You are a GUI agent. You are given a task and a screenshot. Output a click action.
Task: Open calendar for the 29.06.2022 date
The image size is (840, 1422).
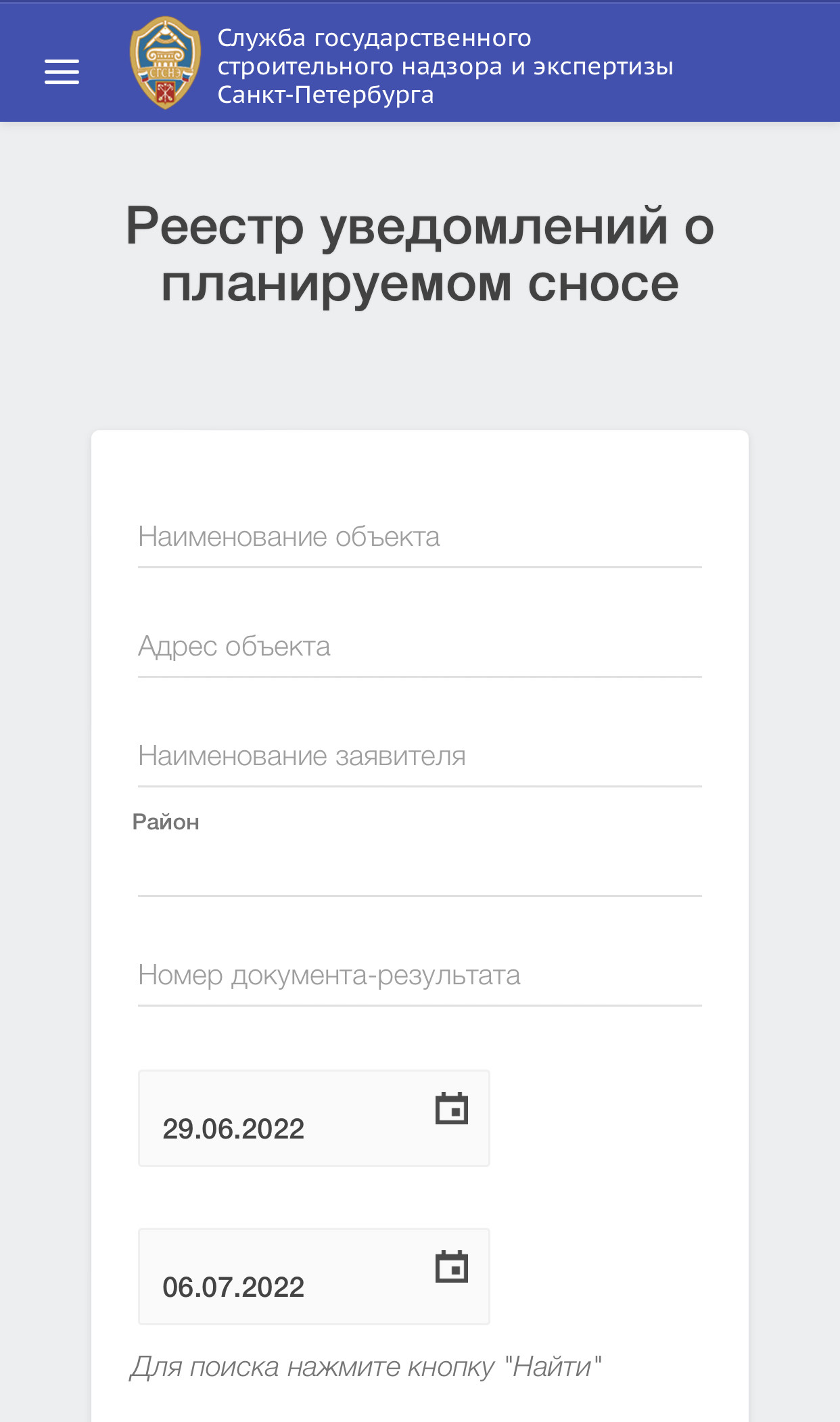[x=451, y=1108]
